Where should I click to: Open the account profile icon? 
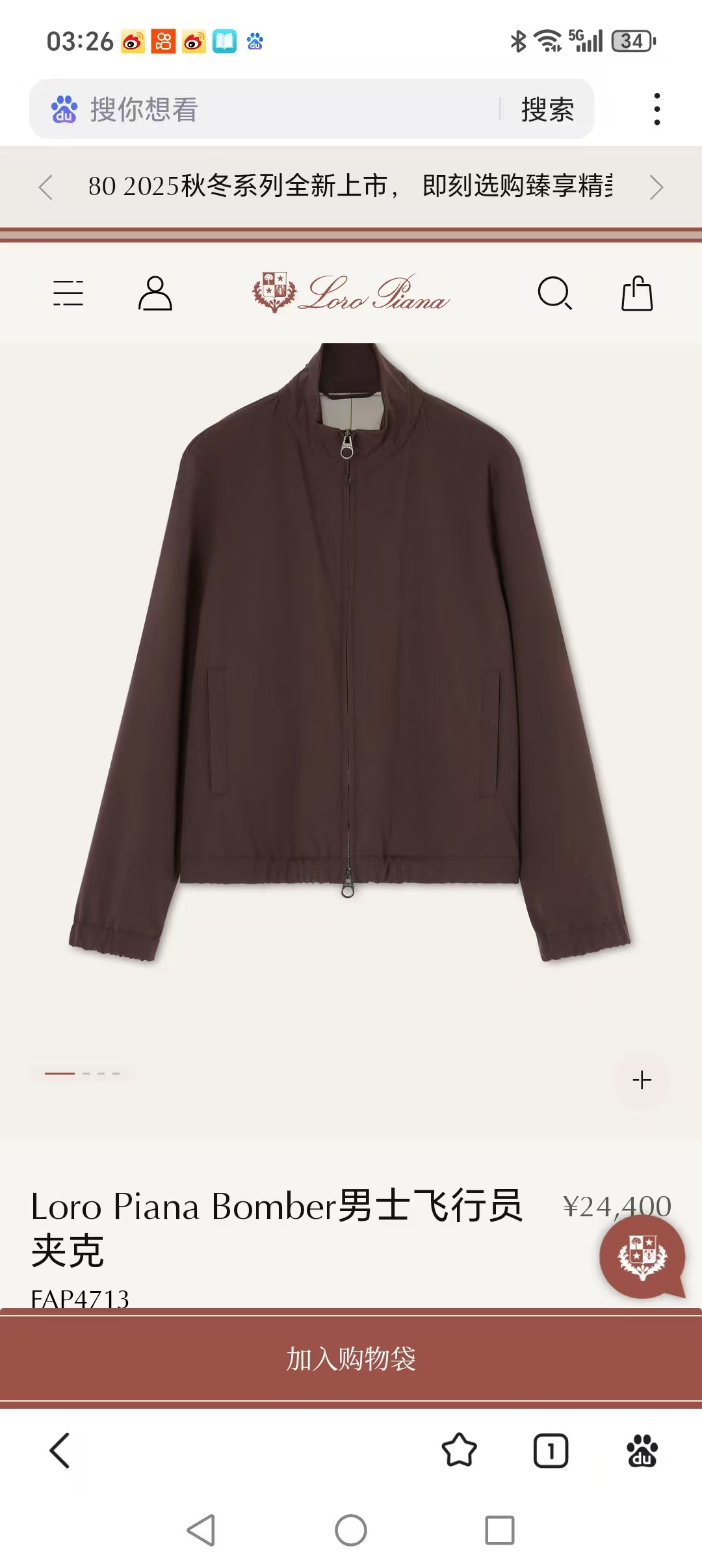pyautogui.click(x=155, y=293)
